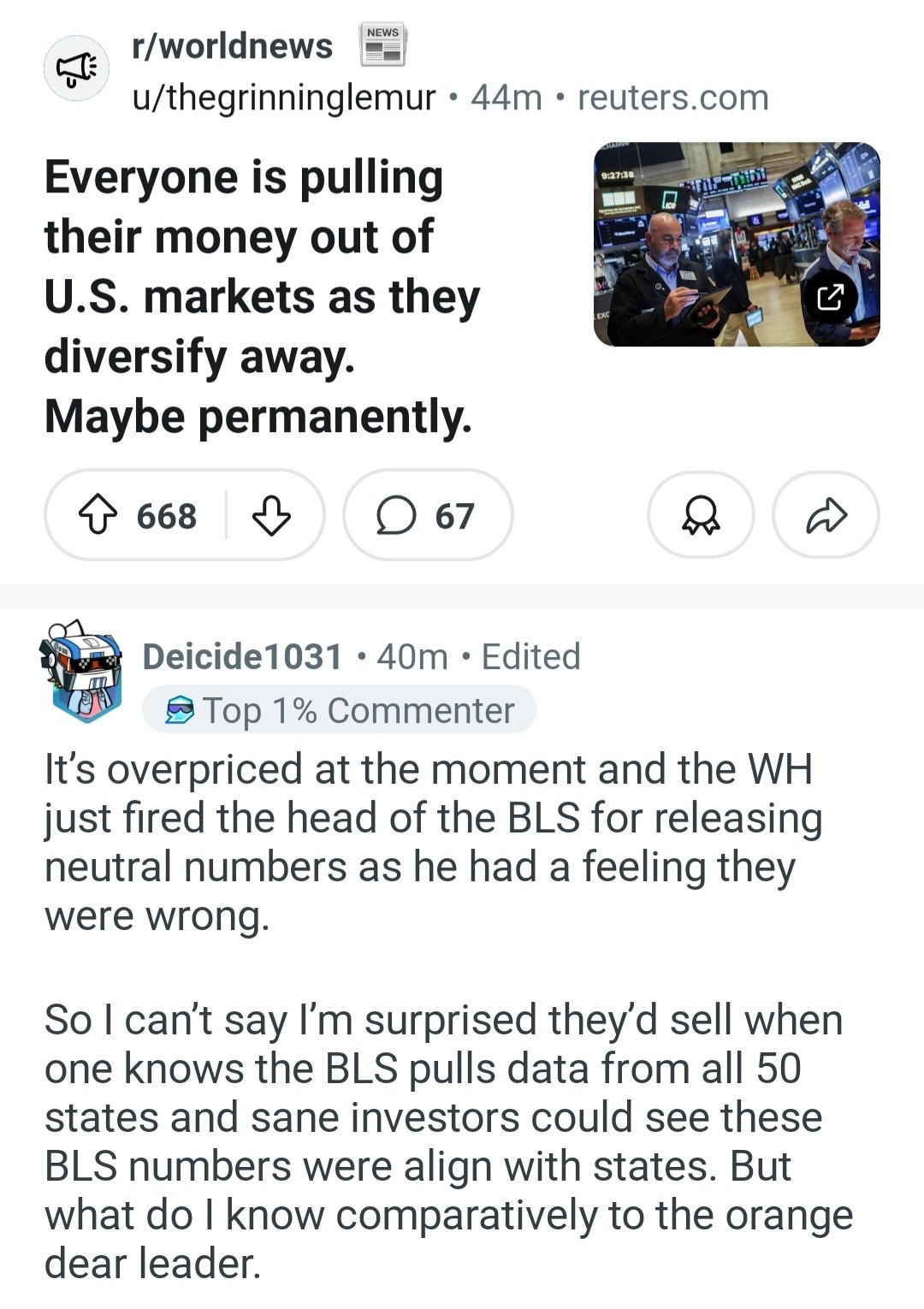Open the r/worldnews community avatar
The width and height of the screenshot is (924, 1309).
click(x=77, y=69)
